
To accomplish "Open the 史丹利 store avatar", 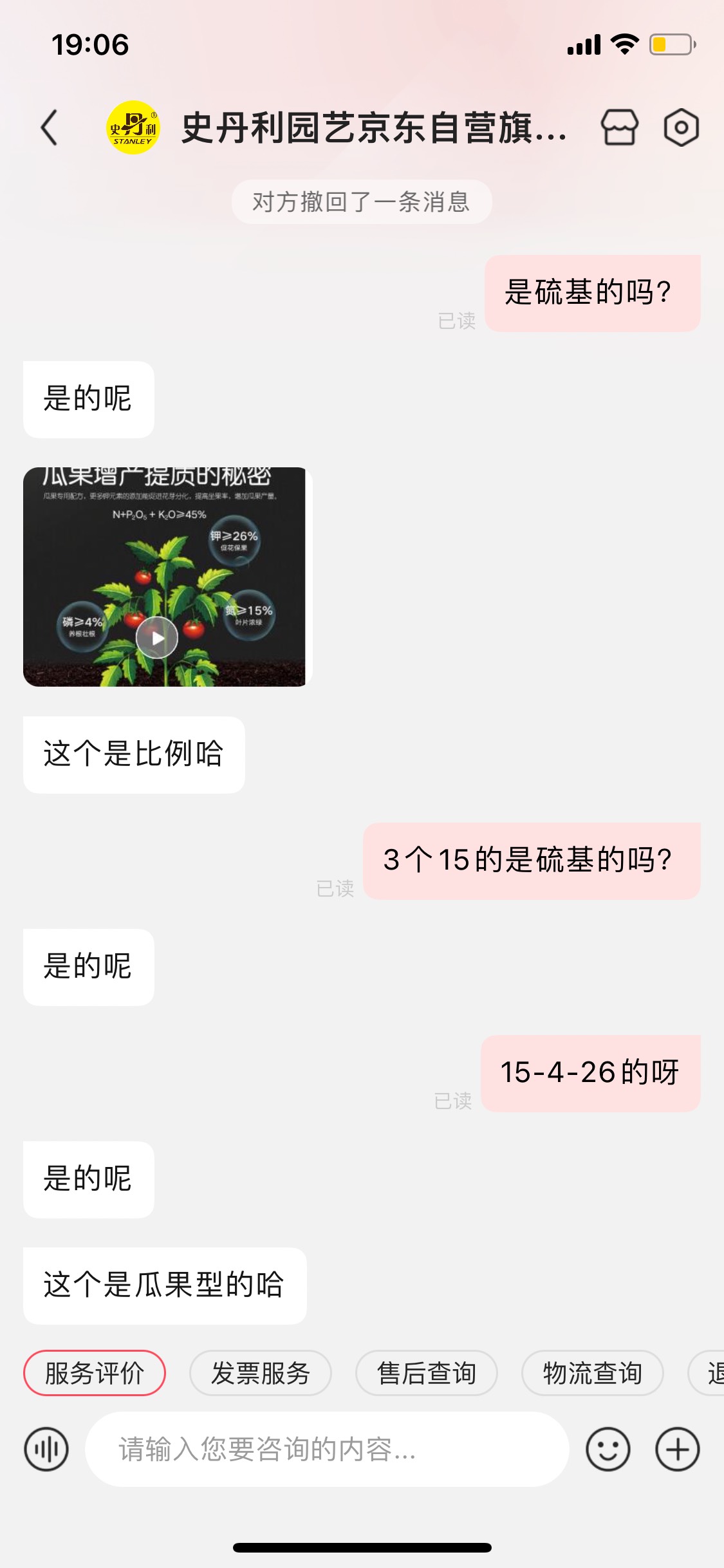I will (133, 127).
